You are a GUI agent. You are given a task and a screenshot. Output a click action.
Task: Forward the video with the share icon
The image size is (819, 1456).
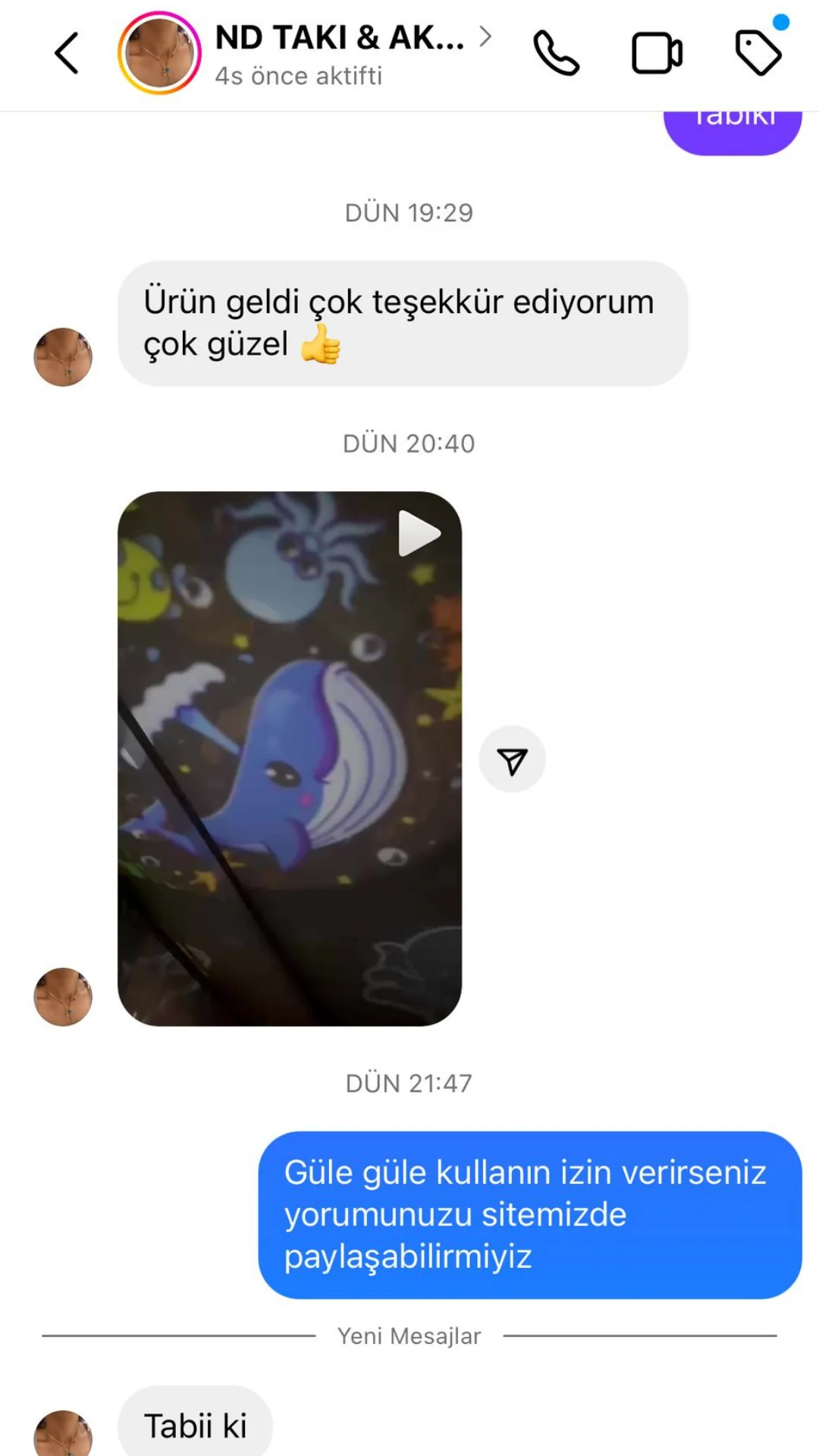click(512, 760)
